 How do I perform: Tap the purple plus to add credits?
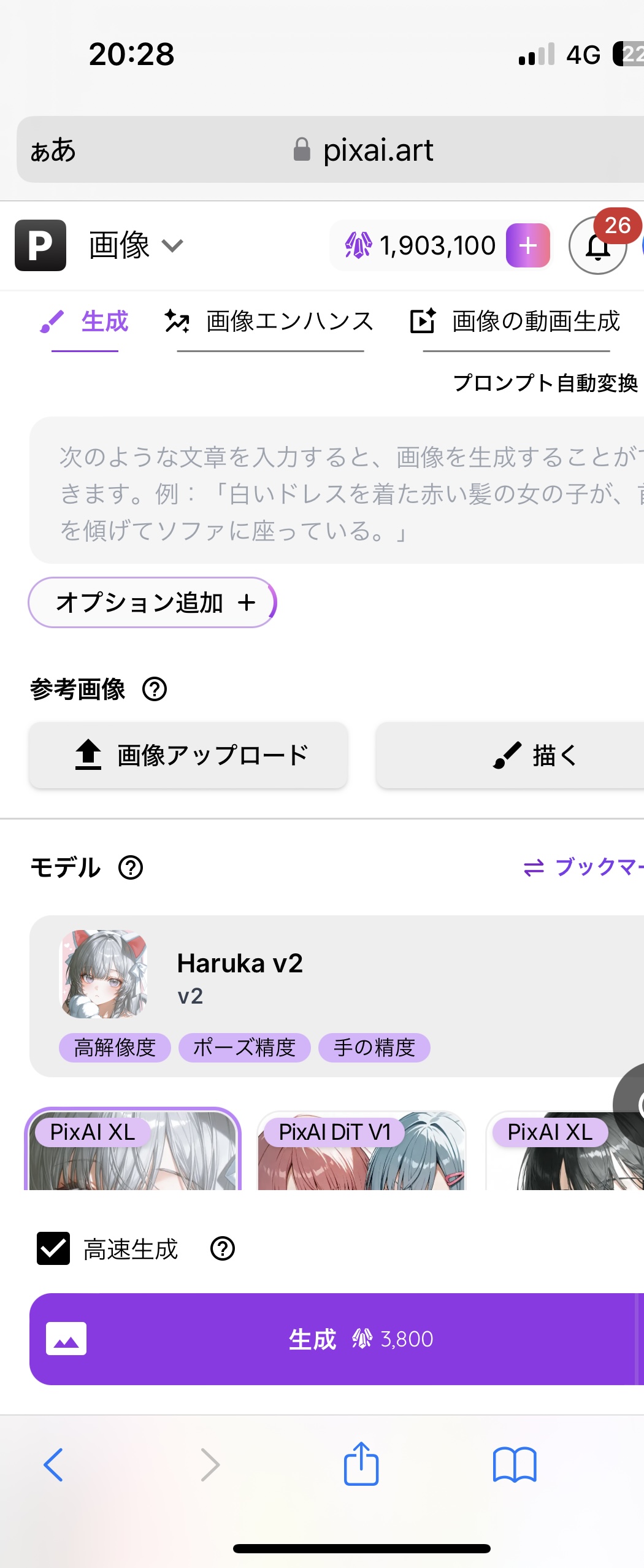click(527, 246)
